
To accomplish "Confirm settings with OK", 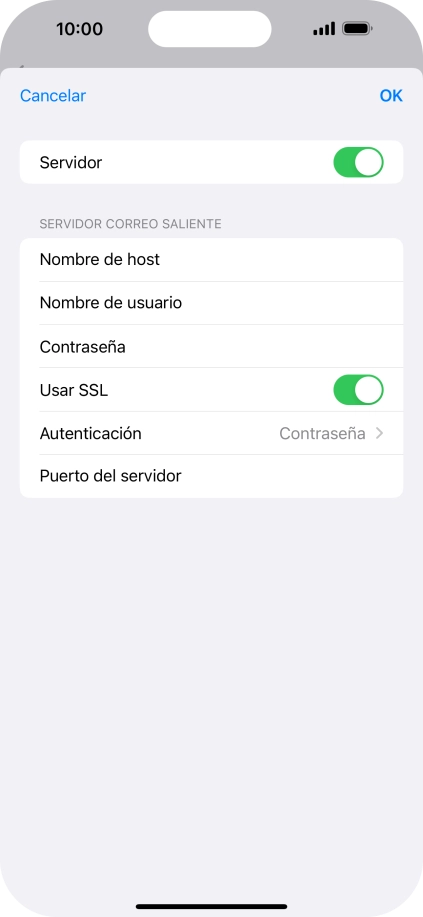I will (x=391, y=96).
